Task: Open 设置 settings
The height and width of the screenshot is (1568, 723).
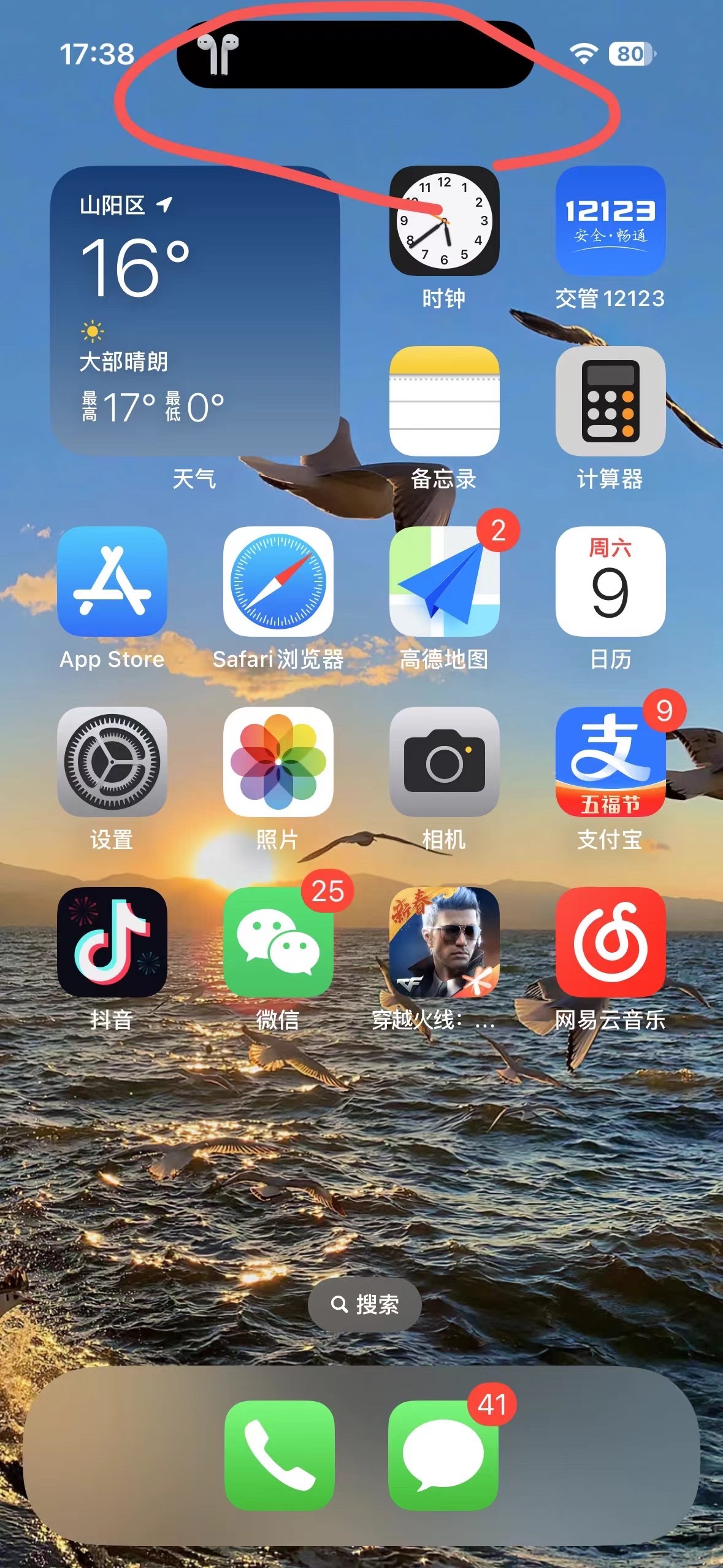Action: click(112, 762)
